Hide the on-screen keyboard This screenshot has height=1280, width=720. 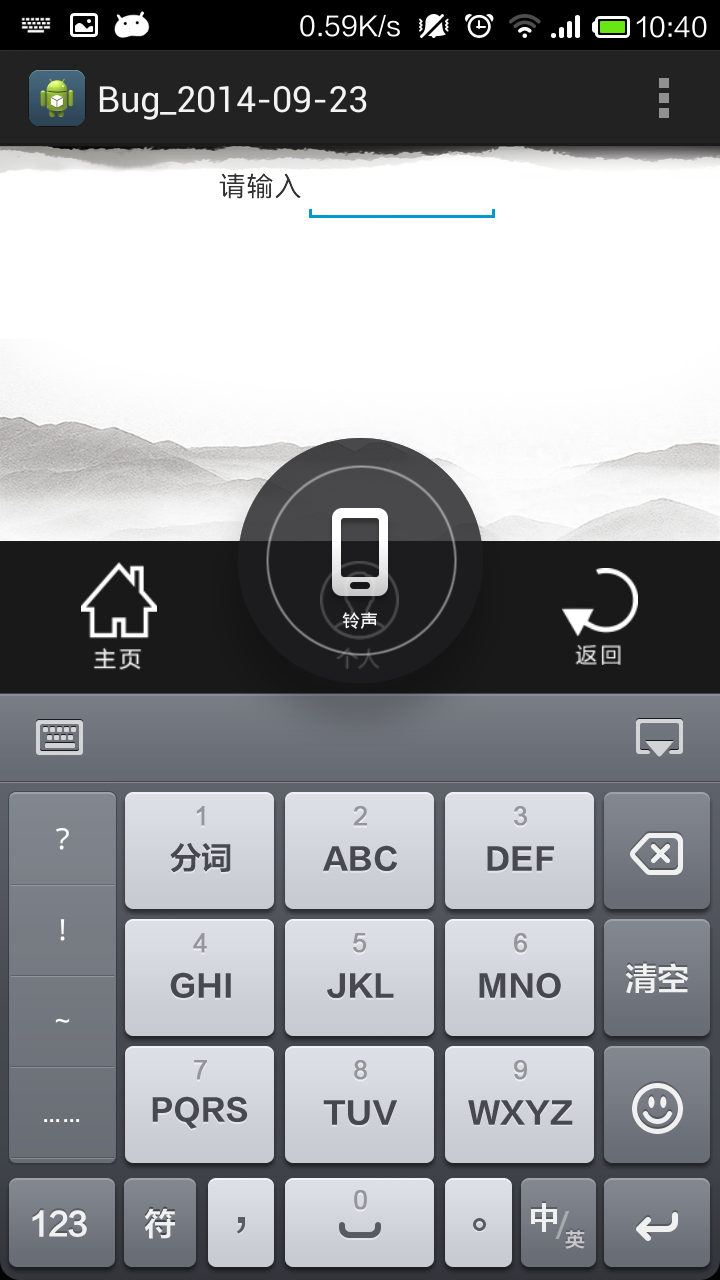coord(659,738)
